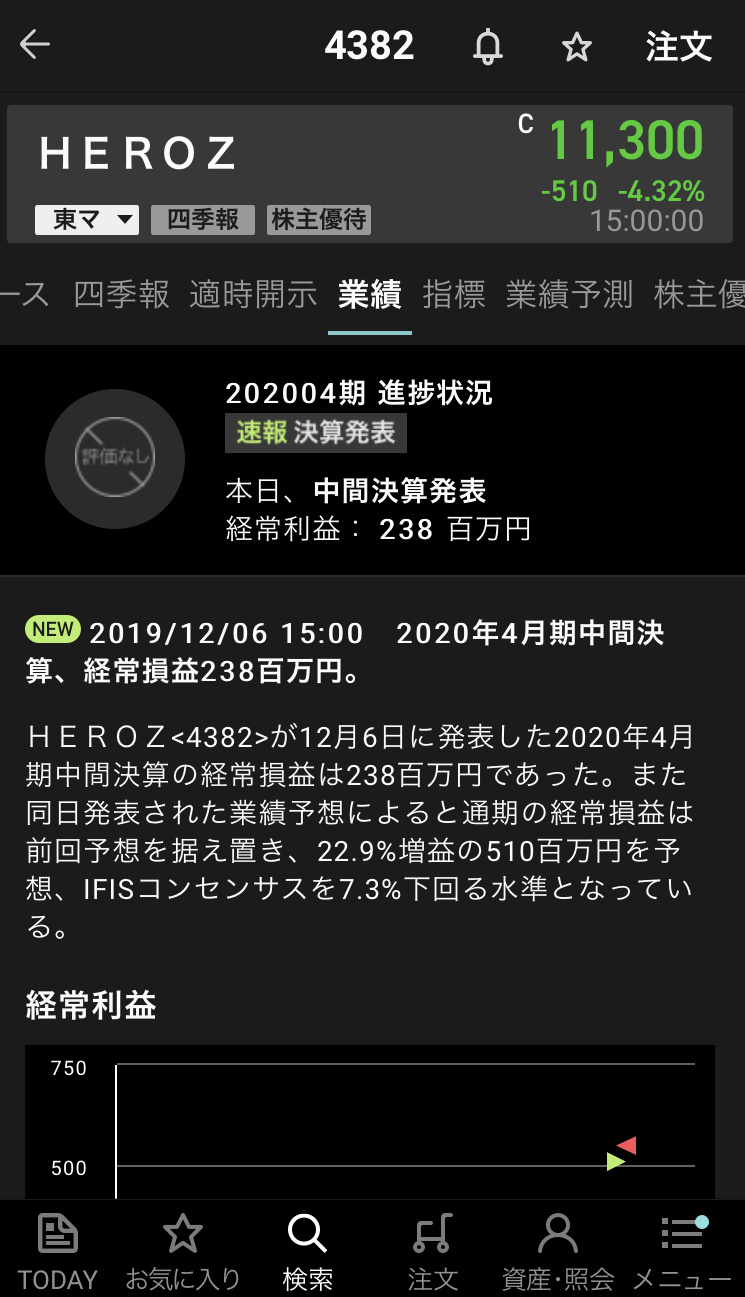Open the 四季報 chip under HEROZ
This screenshot has height=1297, width=745.
203,220
